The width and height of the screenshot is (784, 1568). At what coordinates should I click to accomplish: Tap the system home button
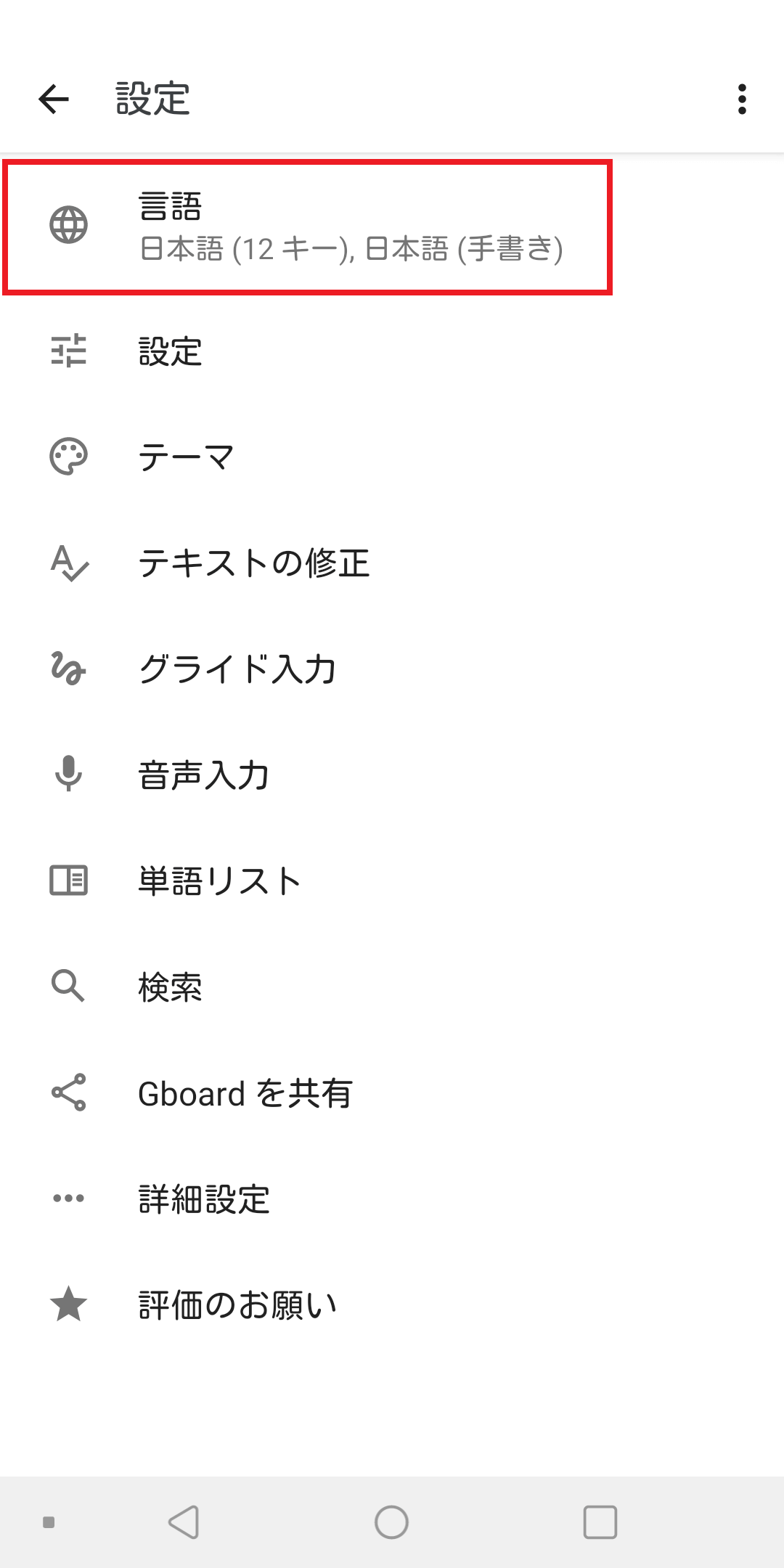coord(391,1522)
